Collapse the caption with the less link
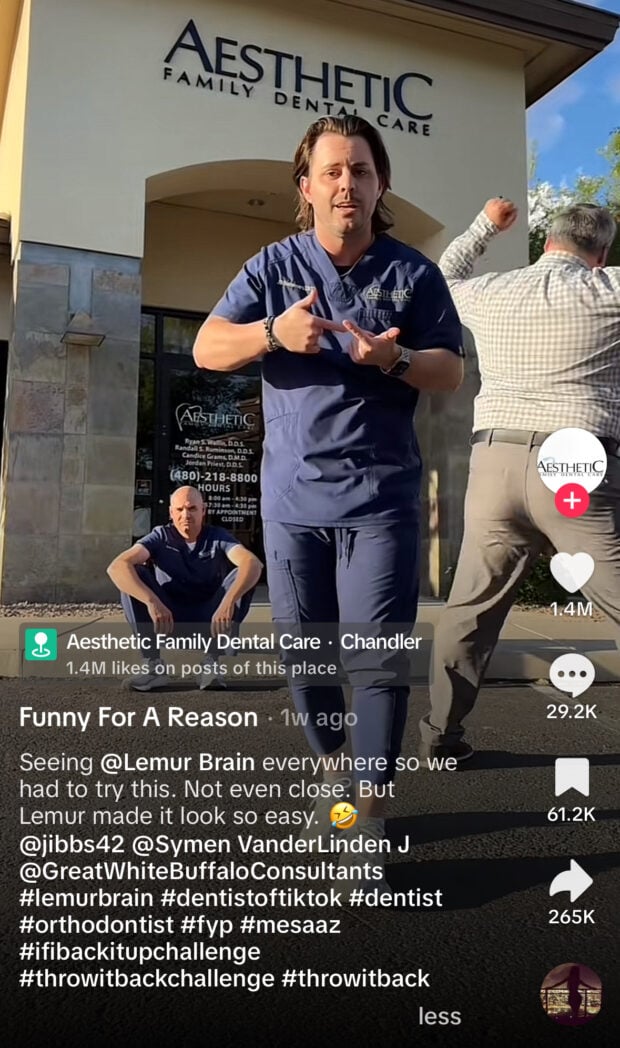Viewport: 620px width, 1048px height. (439, 1016)
